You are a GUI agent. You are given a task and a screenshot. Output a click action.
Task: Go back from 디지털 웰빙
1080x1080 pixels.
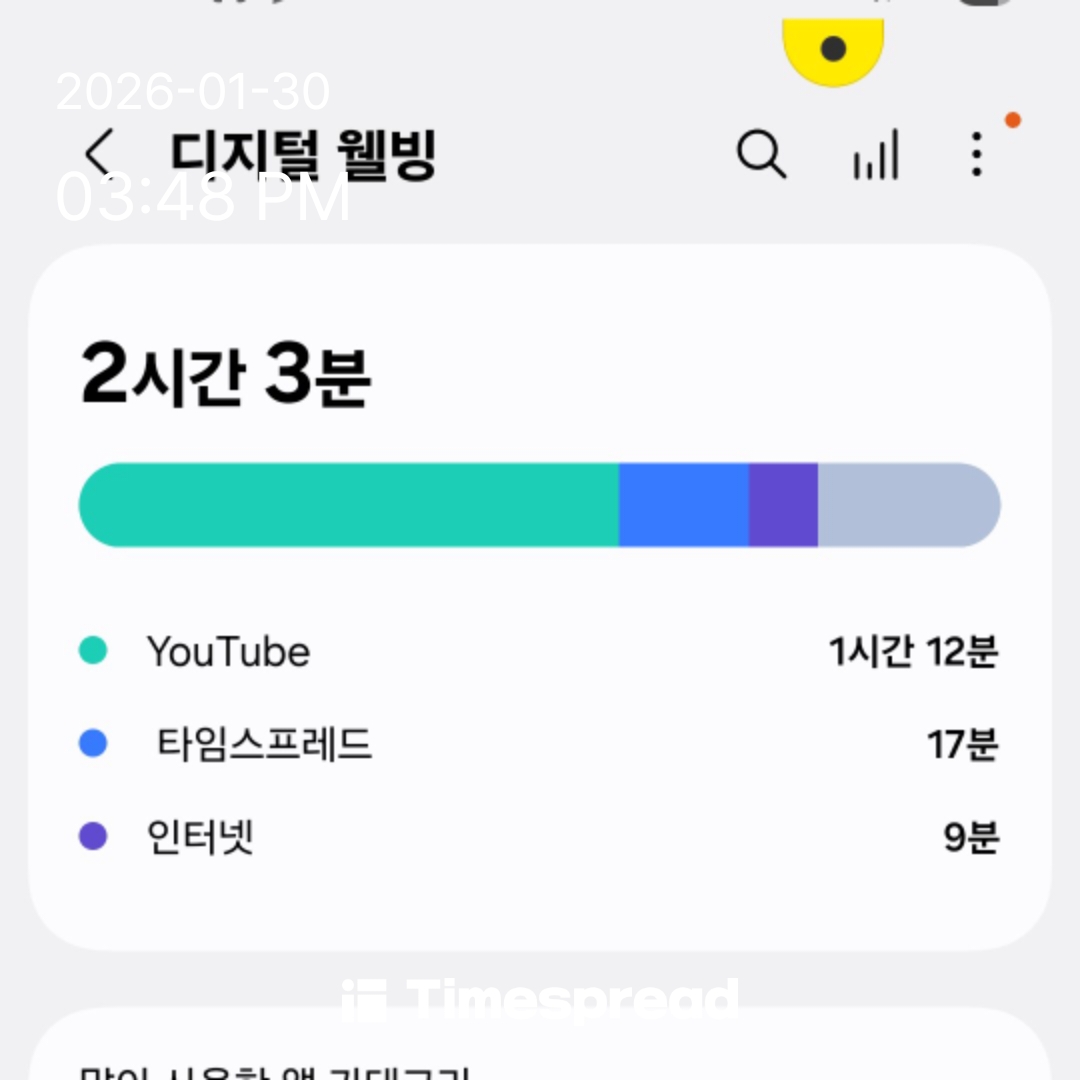[99, 155]
